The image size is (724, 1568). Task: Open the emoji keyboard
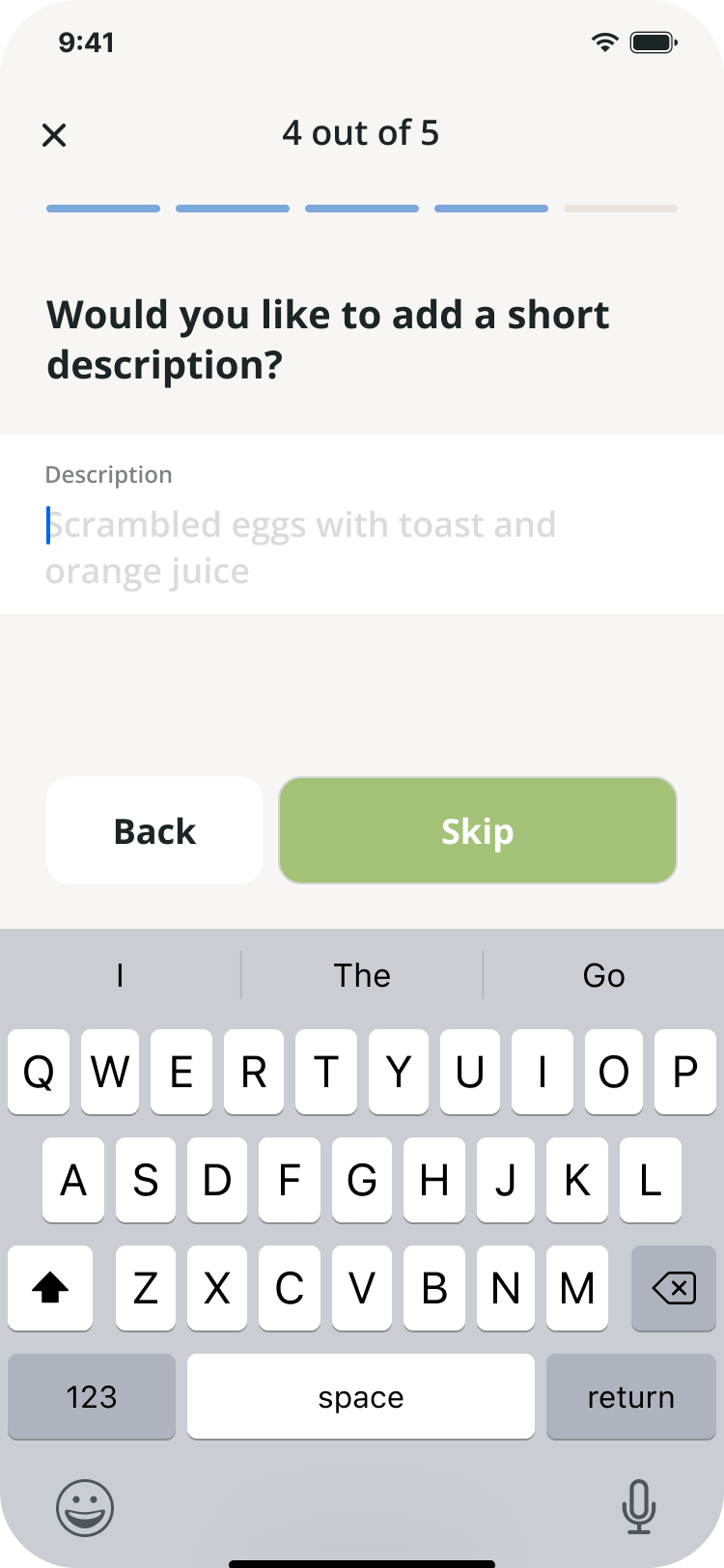pyautogui.click(x=85, y=1507)
